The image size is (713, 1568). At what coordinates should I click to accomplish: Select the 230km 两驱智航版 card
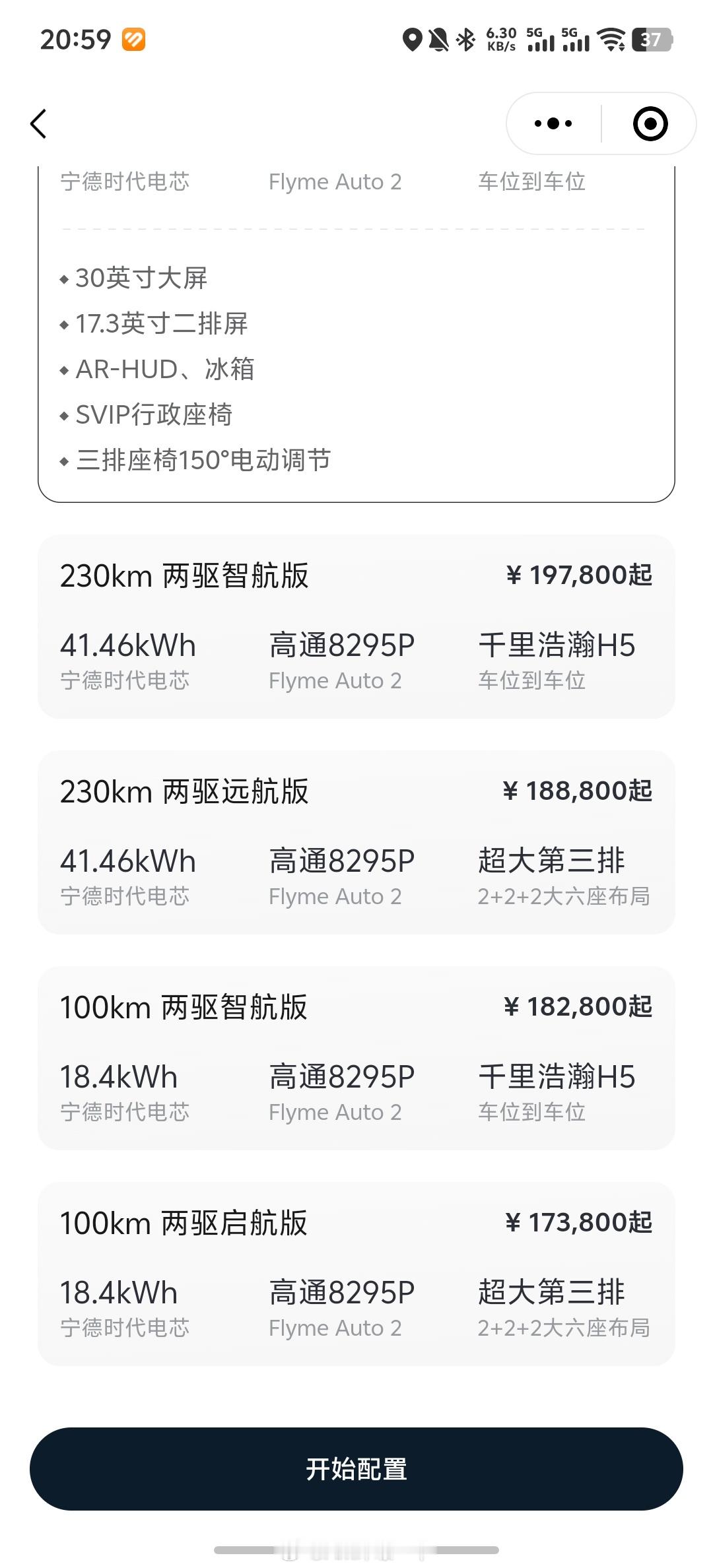point(356,626)
